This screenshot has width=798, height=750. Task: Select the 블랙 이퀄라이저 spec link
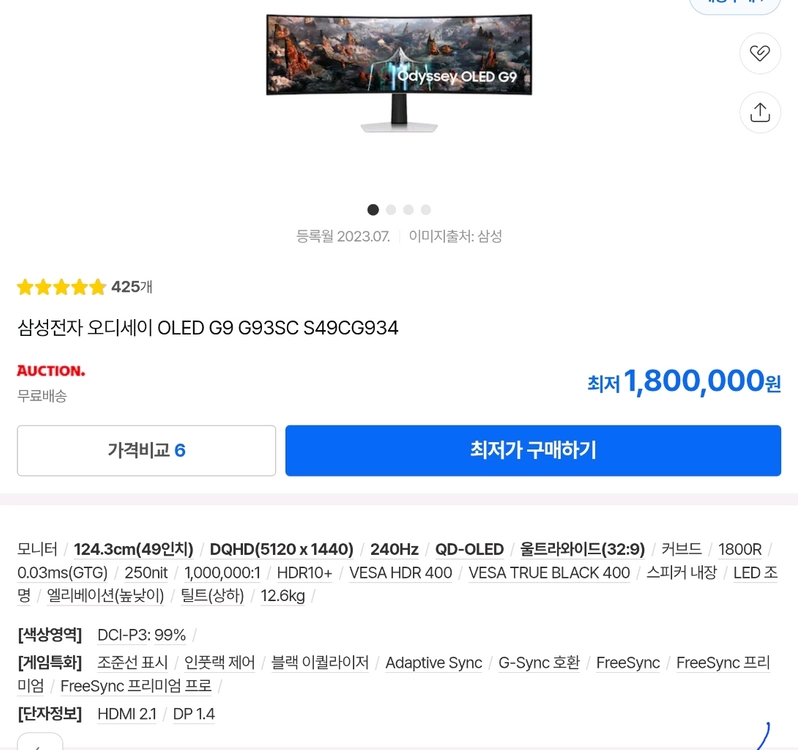(x=320, y=663)
